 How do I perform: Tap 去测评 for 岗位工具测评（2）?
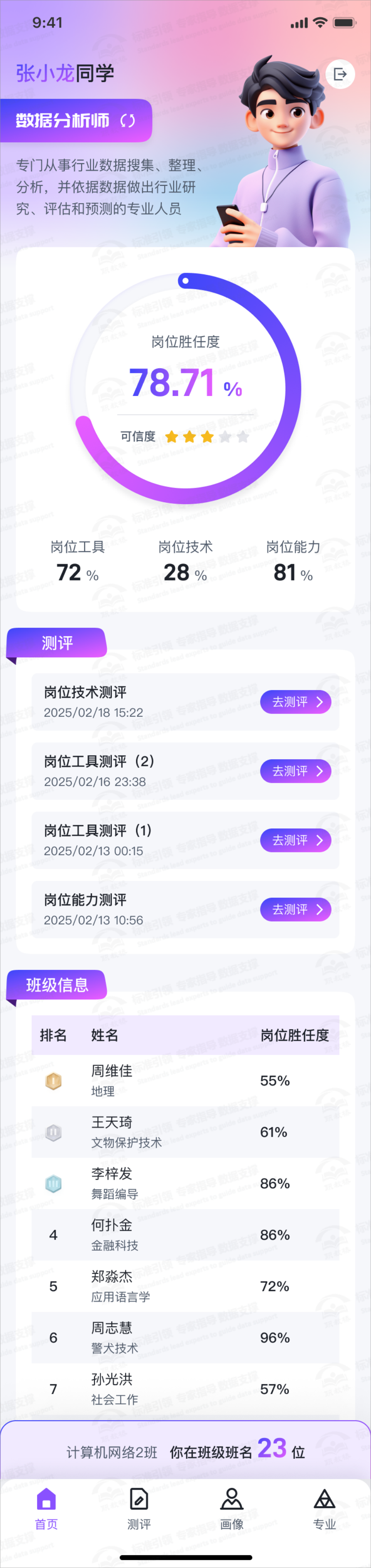(296, 771)
